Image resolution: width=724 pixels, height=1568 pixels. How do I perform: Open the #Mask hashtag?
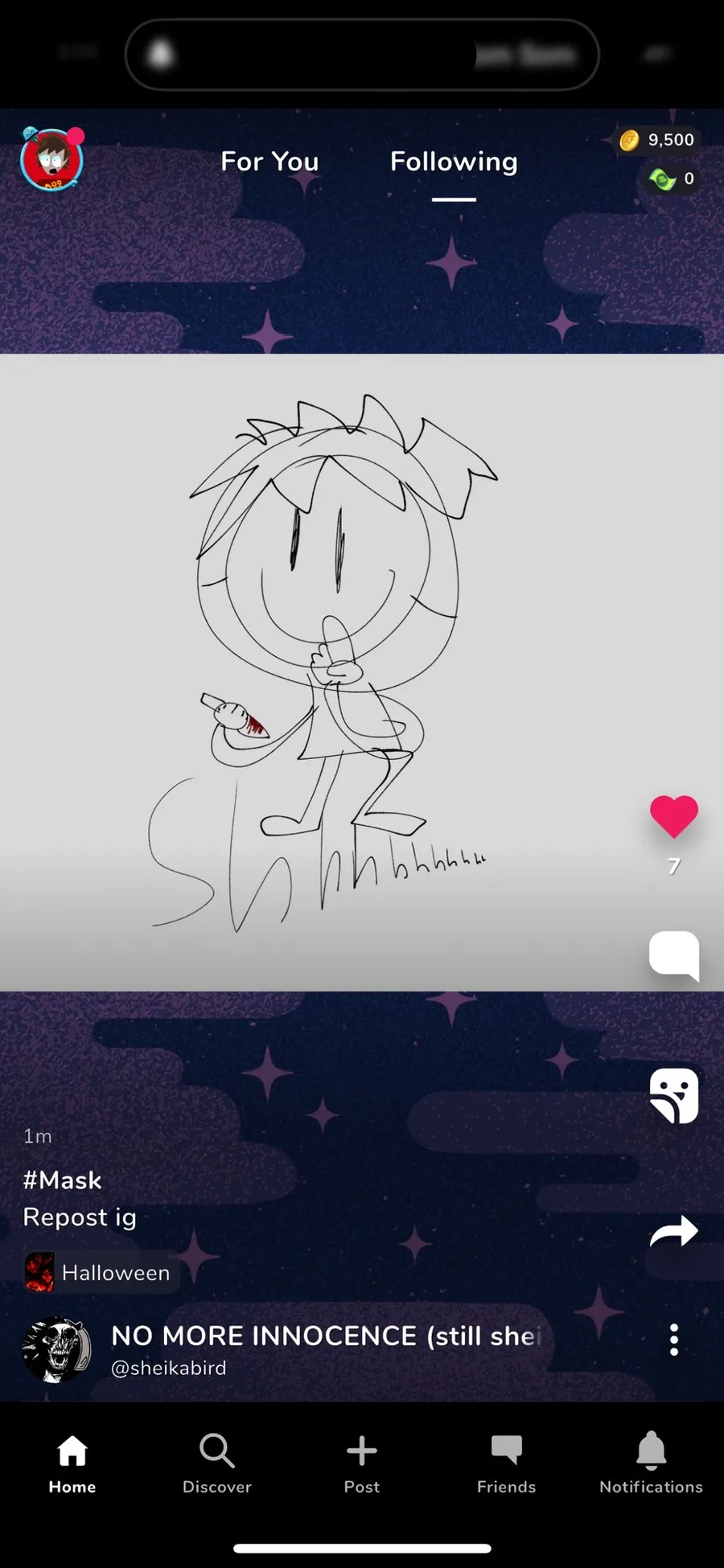click(x=63, y=1180)
